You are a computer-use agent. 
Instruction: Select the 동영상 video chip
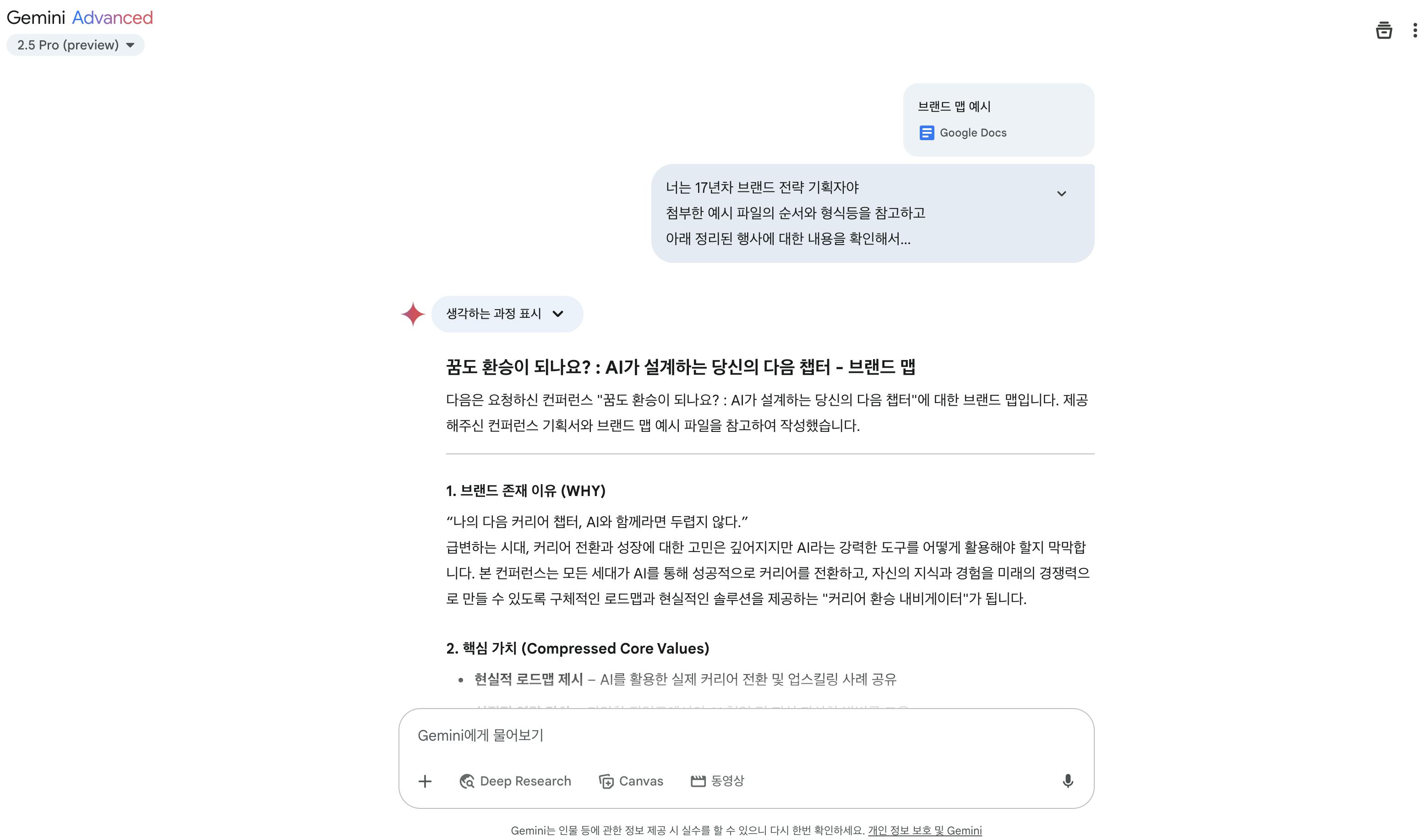coord(717,782)
